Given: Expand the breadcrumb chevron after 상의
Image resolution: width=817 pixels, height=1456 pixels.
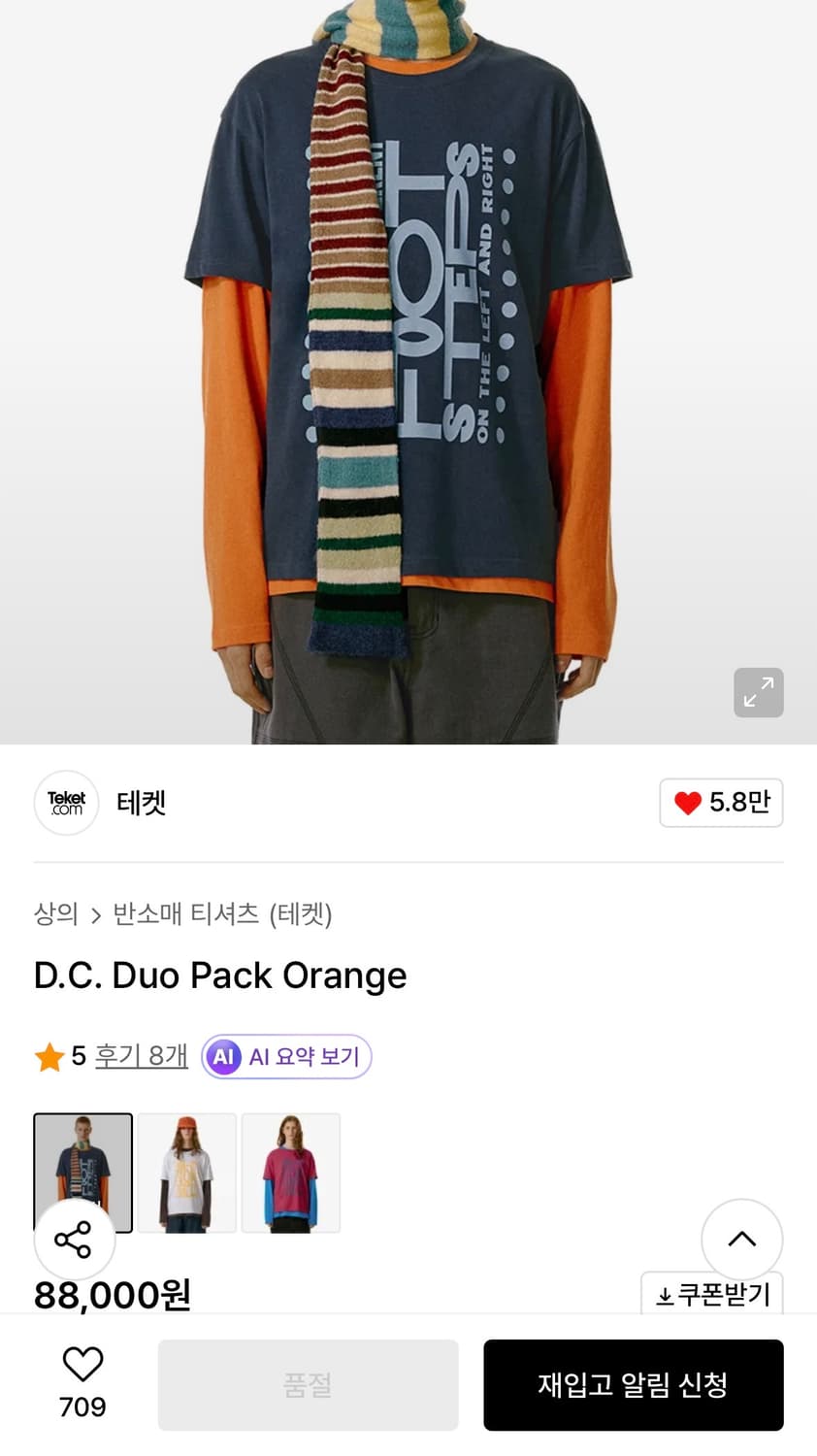Looking at the screenshot, I should pos(97,913).
